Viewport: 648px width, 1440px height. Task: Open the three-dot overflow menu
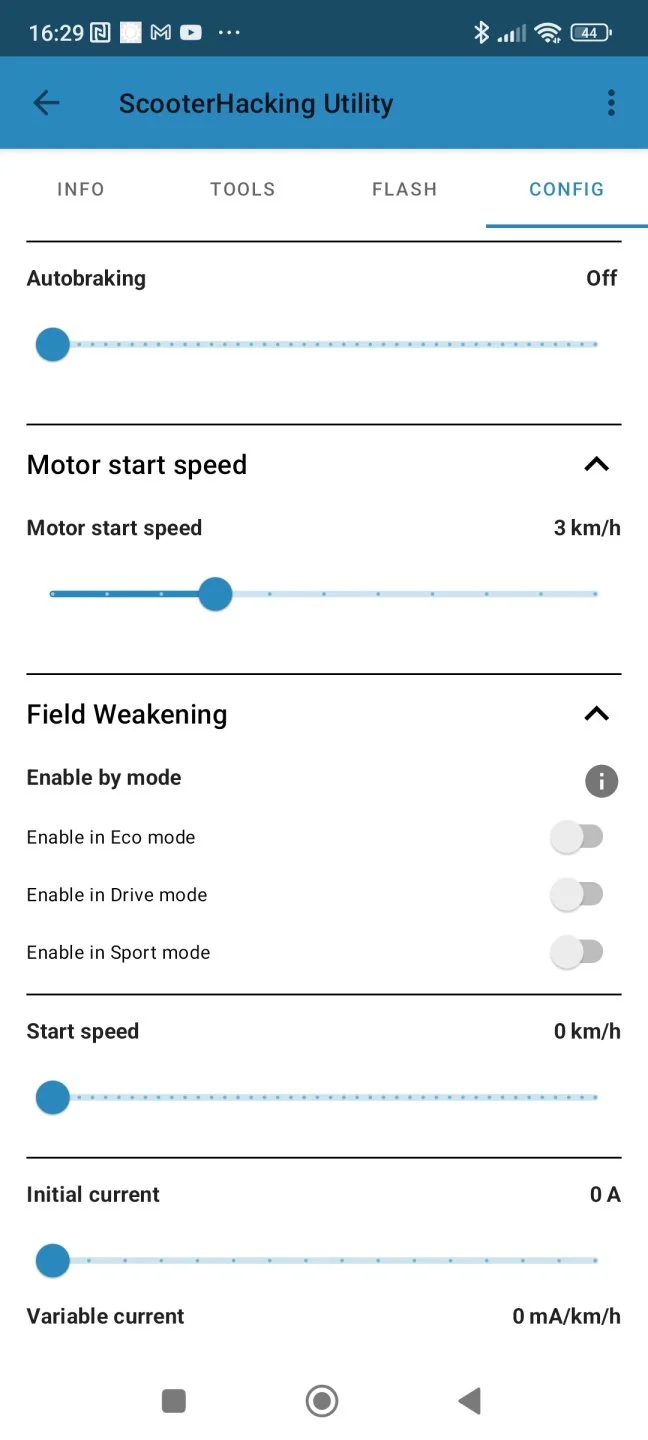click(611, 103)
